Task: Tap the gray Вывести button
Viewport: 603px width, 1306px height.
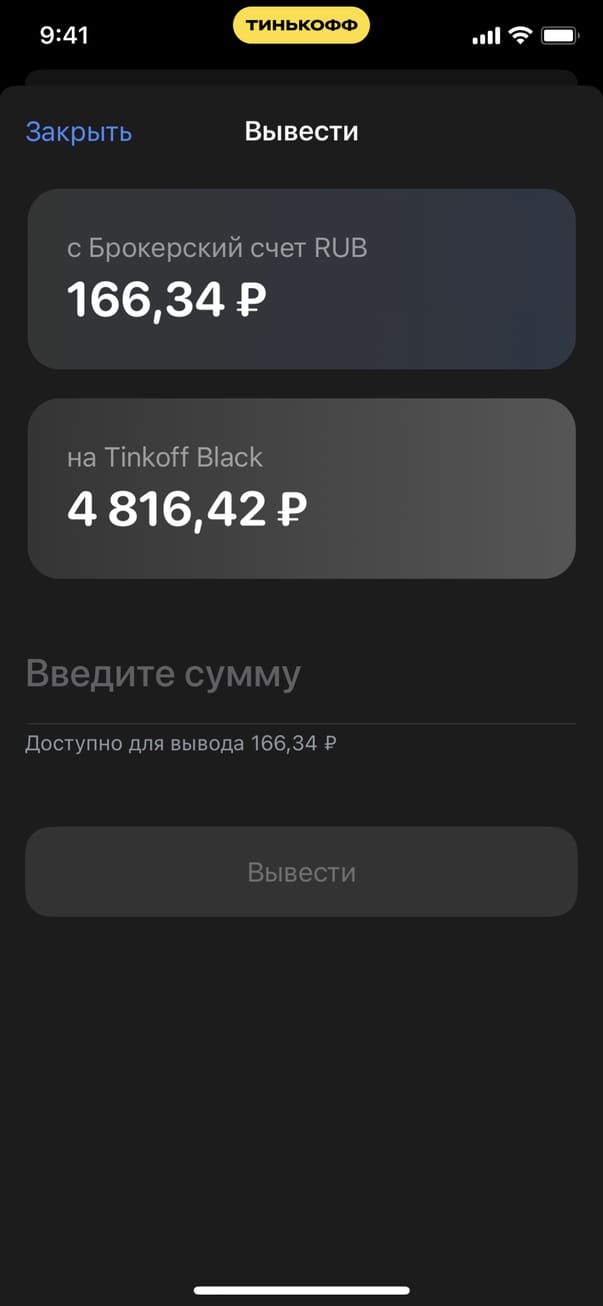Action: [x=301, y=872]
